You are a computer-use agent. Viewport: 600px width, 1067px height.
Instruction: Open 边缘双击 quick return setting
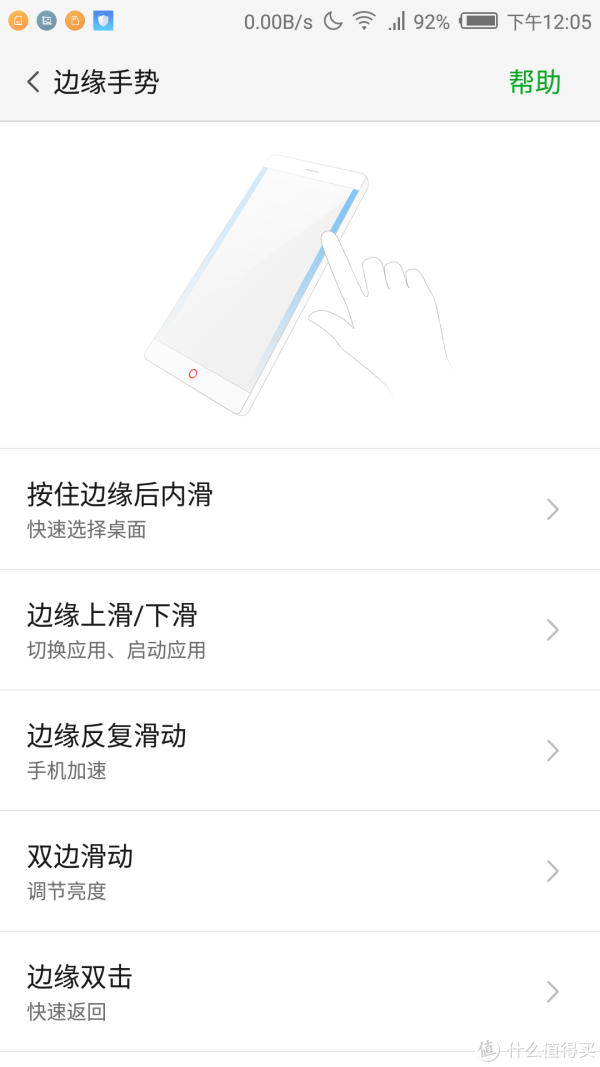coord(300,991)
